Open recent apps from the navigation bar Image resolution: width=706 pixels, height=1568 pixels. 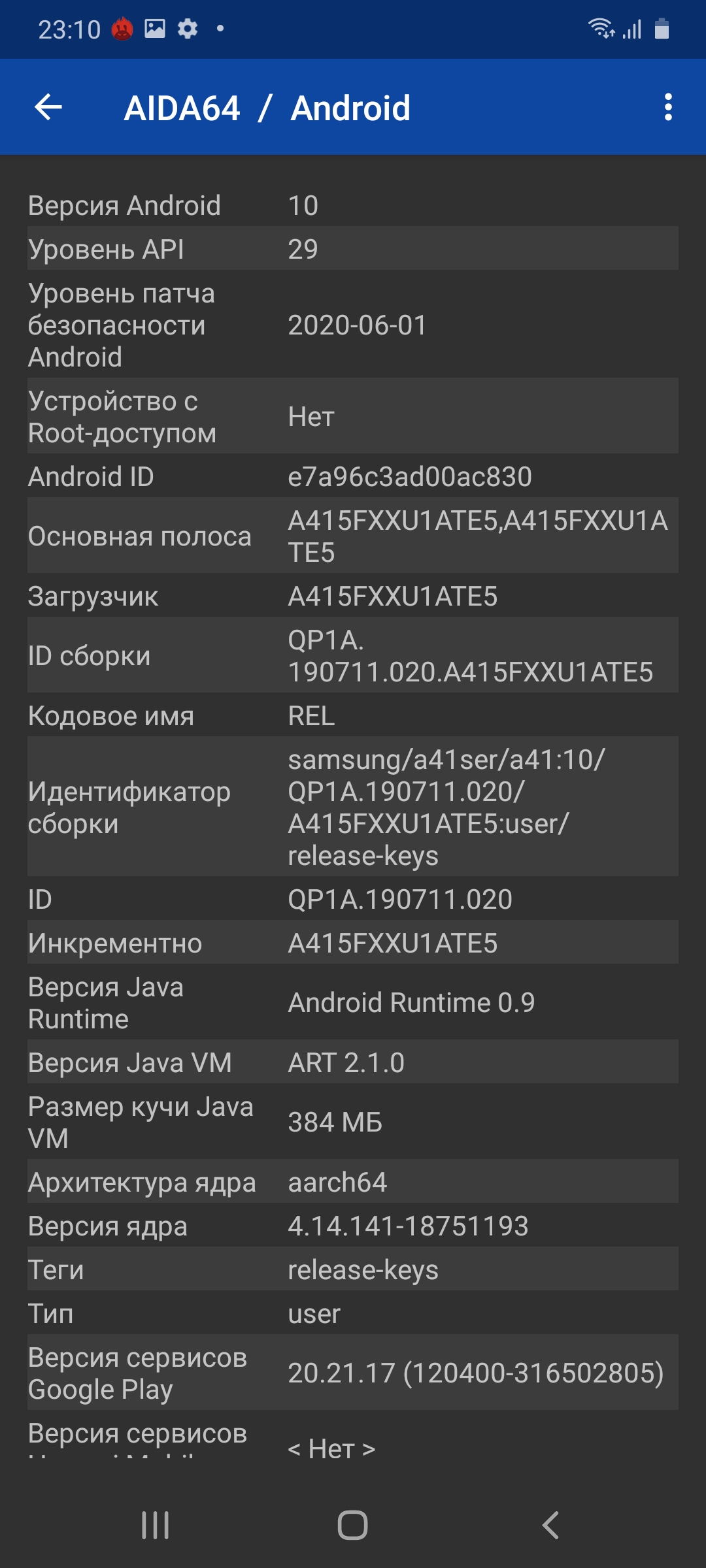156,1526
